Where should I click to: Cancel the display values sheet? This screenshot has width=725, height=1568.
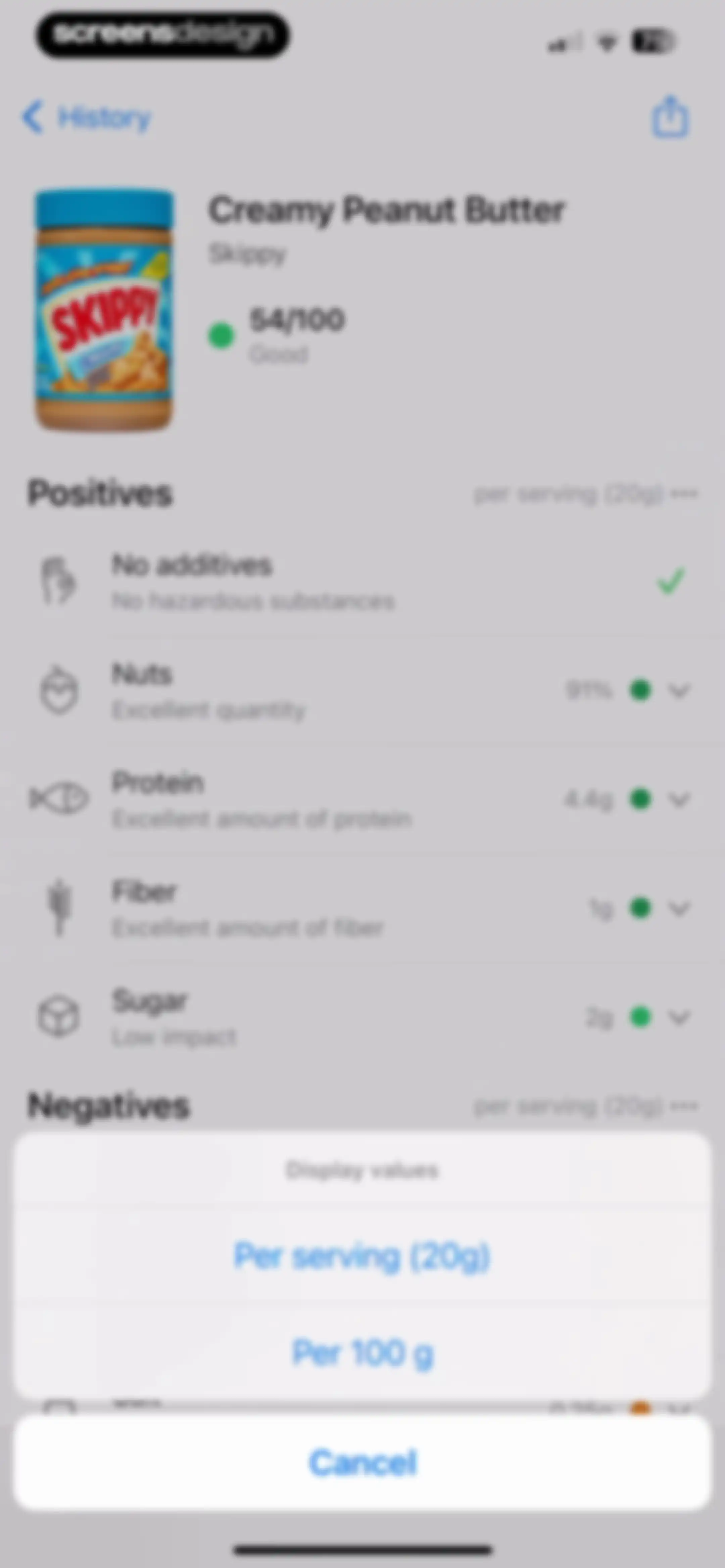[362, 1462]
